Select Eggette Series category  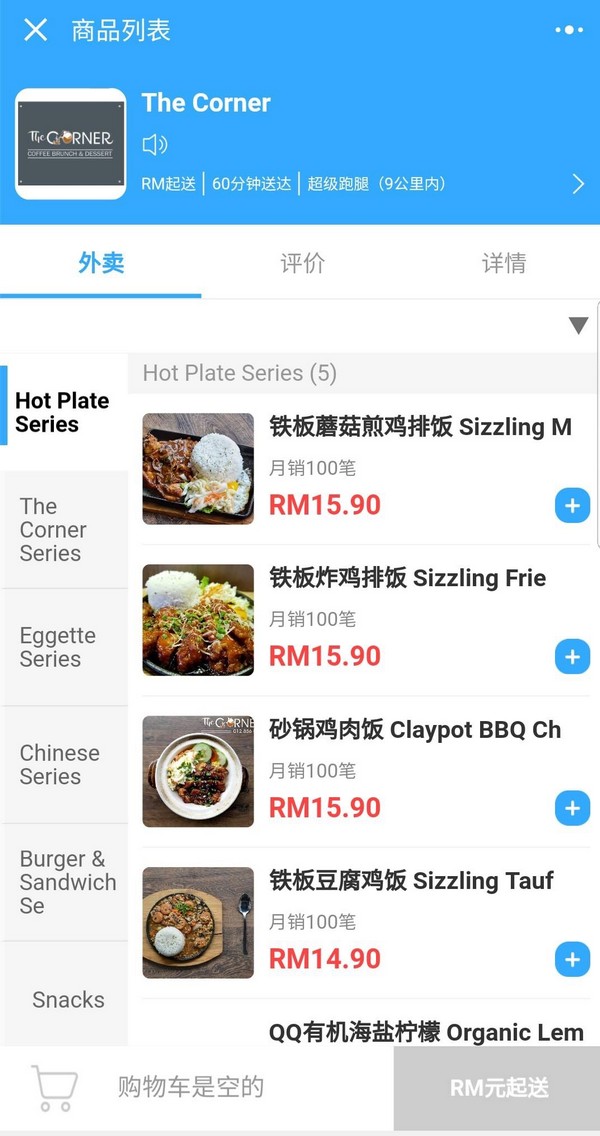[x=64, y=647]
